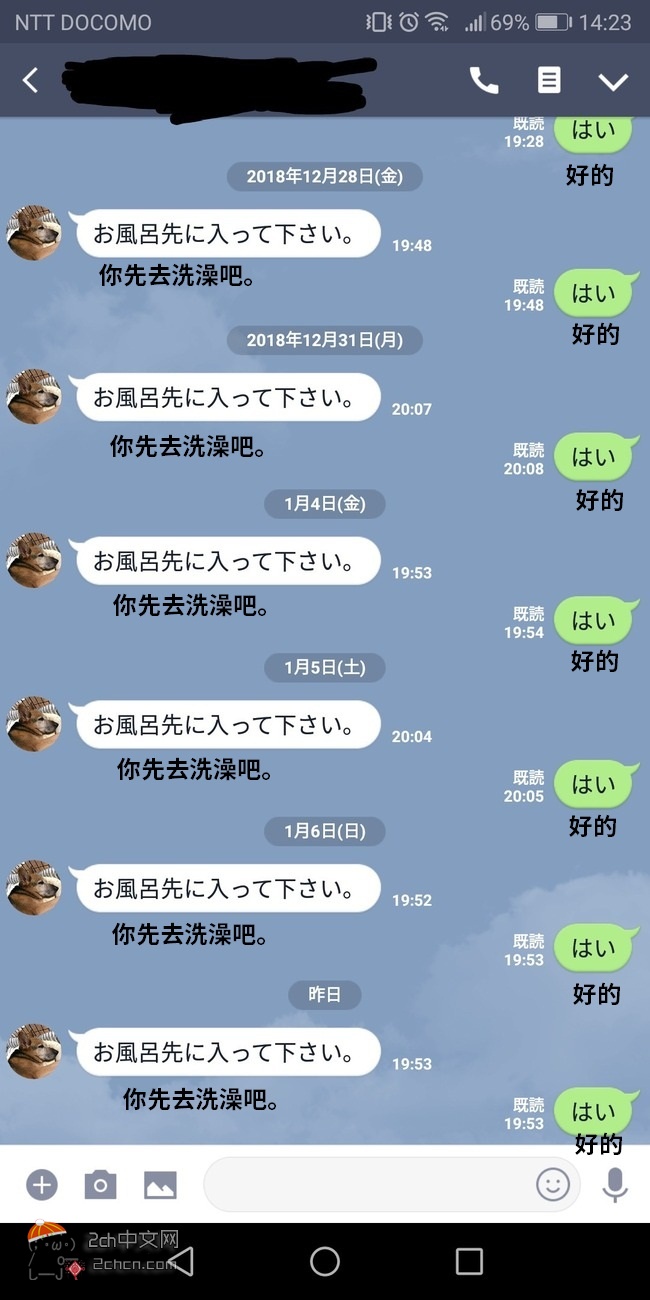Start a voice call with this contact
Viewport: 650px width, 1300px height.
point(484,81)
